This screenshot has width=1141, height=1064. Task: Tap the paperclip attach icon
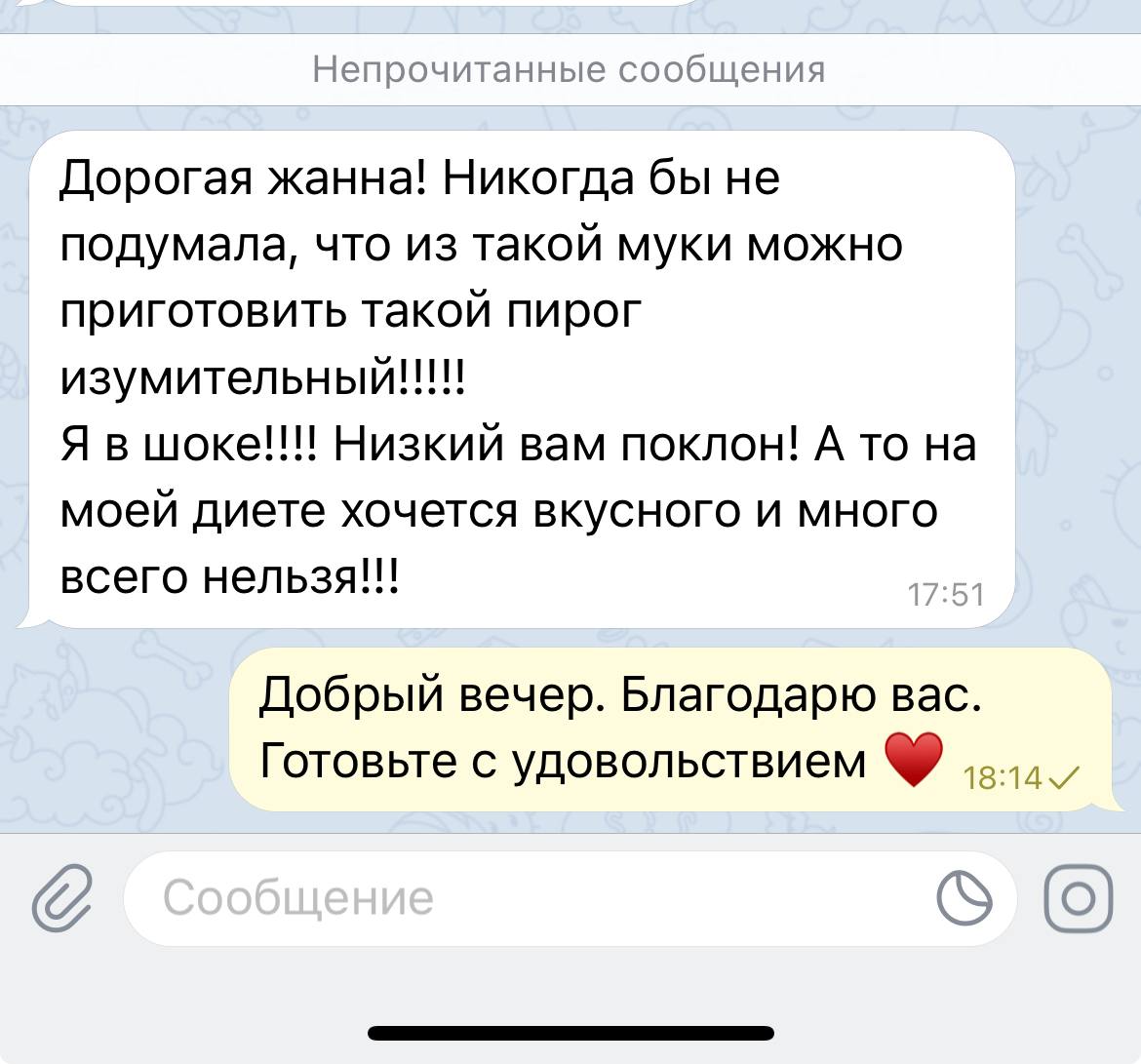[63, 898]
